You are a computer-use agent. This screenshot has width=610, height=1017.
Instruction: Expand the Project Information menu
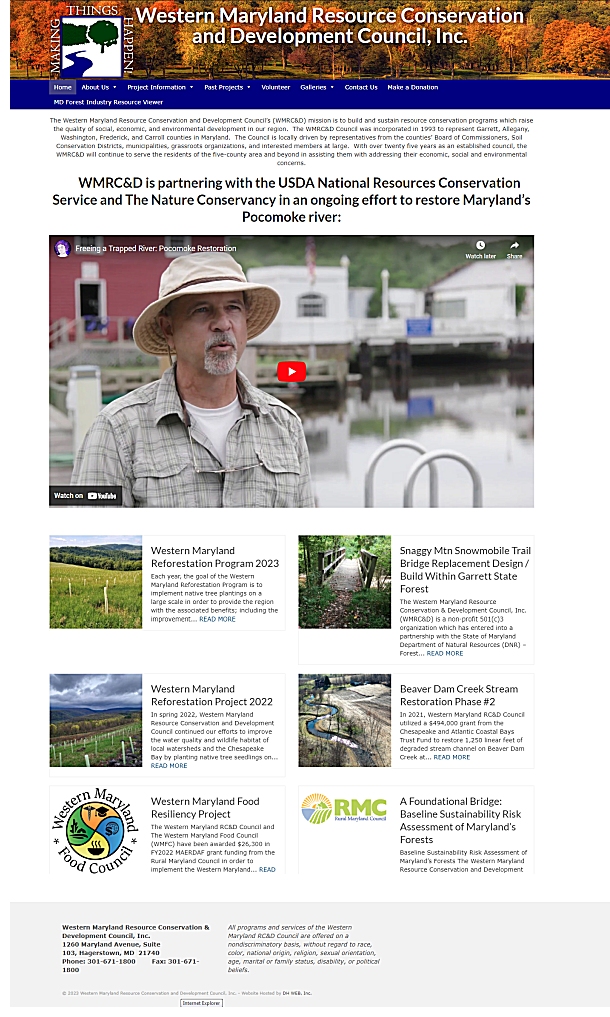(x=160, y=87)
